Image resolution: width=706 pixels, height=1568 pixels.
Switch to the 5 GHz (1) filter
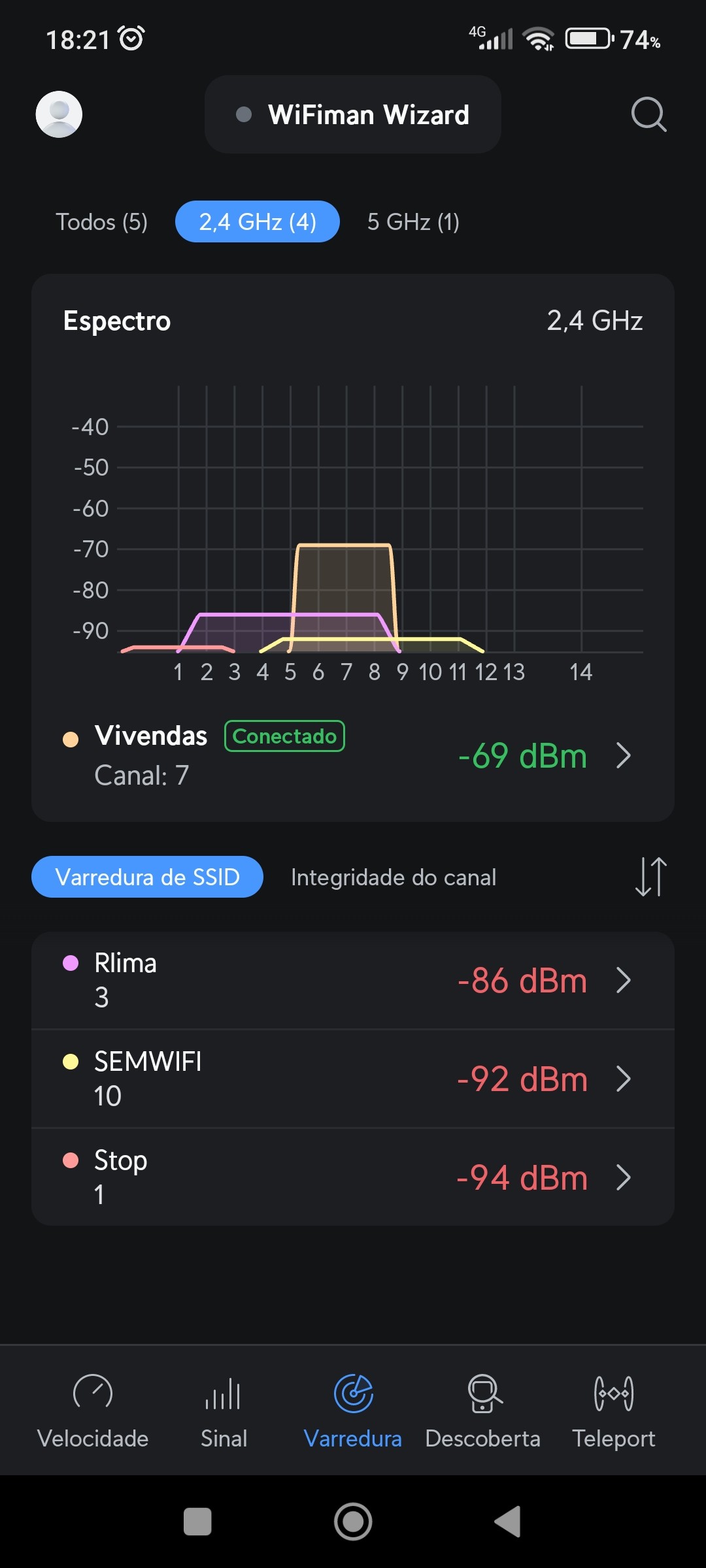pyautogui.click(x=413, y=222)
